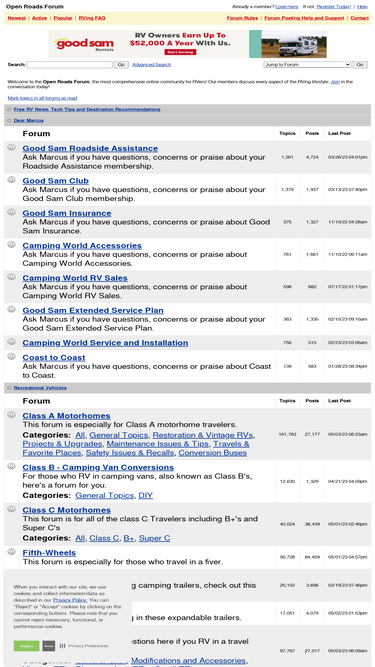
Task: Accept cookies in the privacy banner
Action: (49, 646)
